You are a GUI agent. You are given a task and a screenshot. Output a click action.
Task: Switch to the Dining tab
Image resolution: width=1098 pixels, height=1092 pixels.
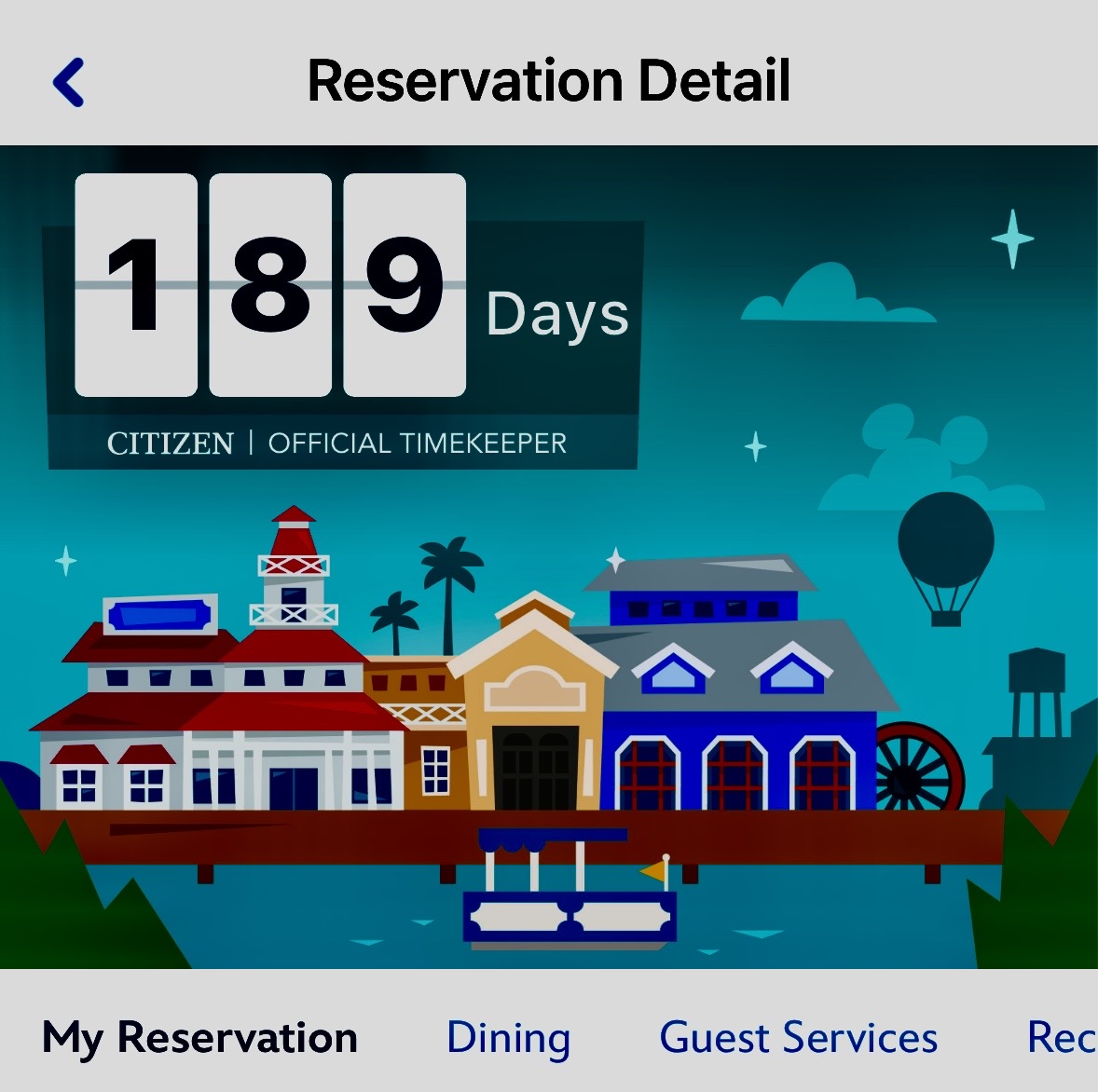(x=508, y=1038)
